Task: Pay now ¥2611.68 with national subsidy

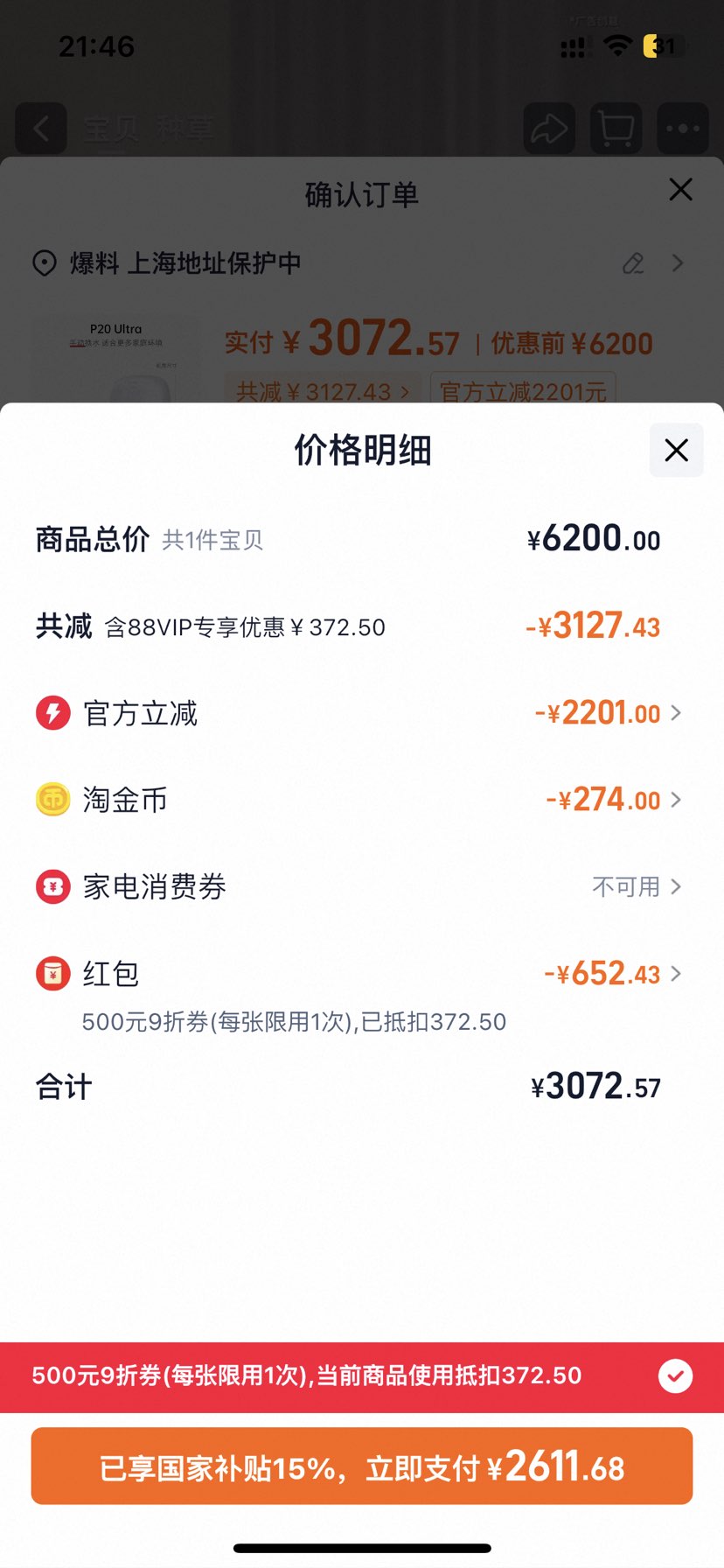Action: click(362, 1467)
